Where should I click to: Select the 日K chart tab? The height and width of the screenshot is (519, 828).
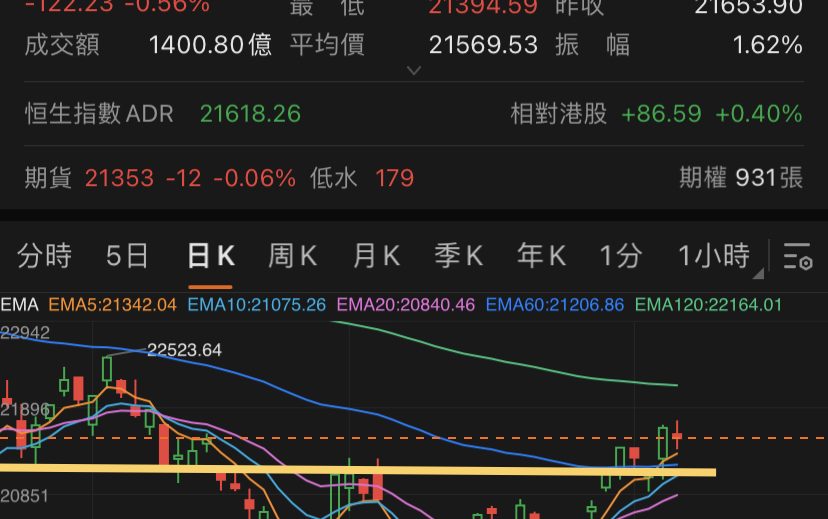pyautogui.click(x=211, y=256)
